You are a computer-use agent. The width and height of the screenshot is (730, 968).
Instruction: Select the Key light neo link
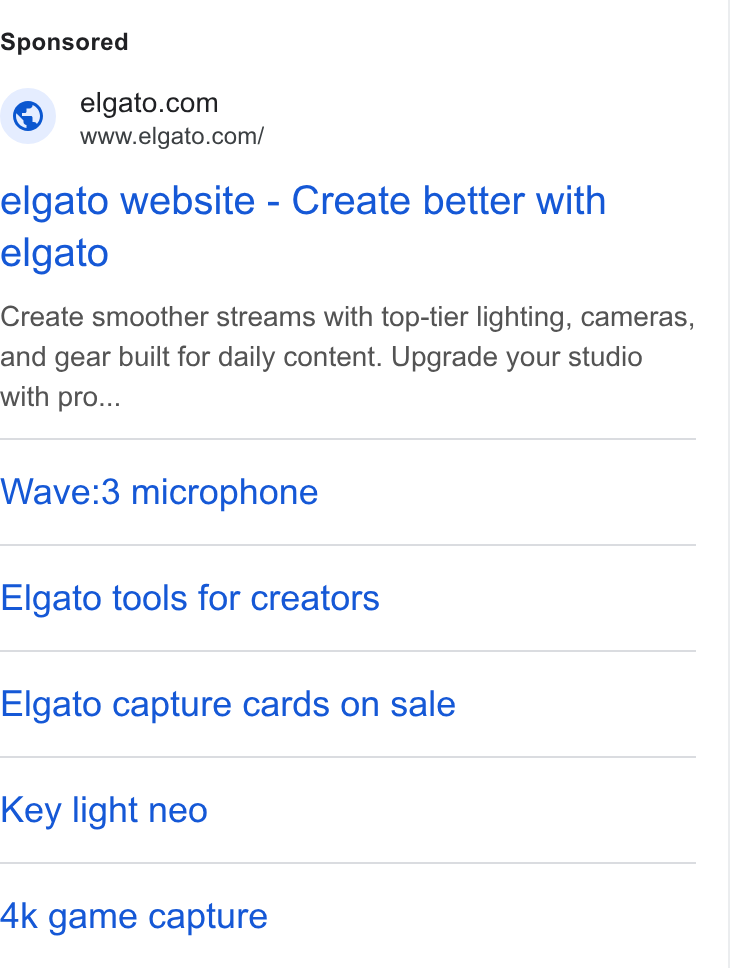[104, 811]
